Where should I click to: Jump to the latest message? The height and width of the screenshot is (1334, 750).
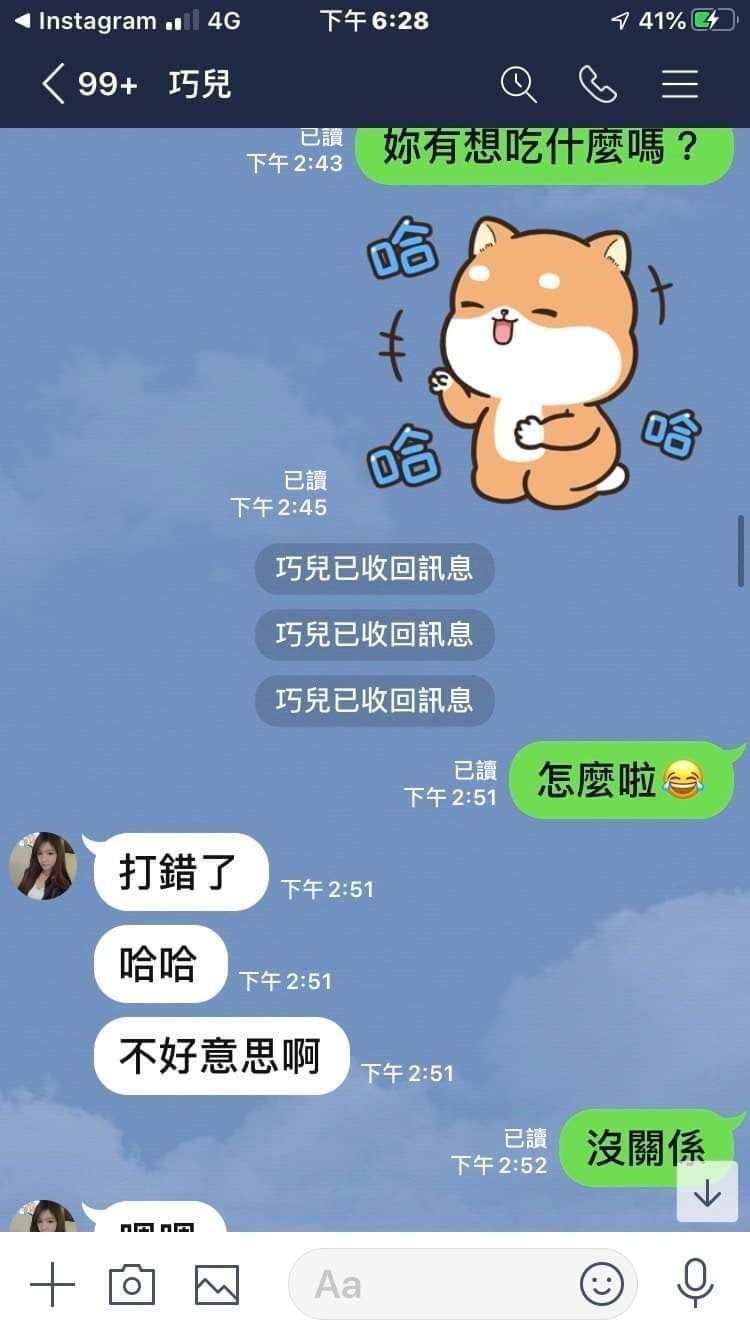coord(707,1192)
